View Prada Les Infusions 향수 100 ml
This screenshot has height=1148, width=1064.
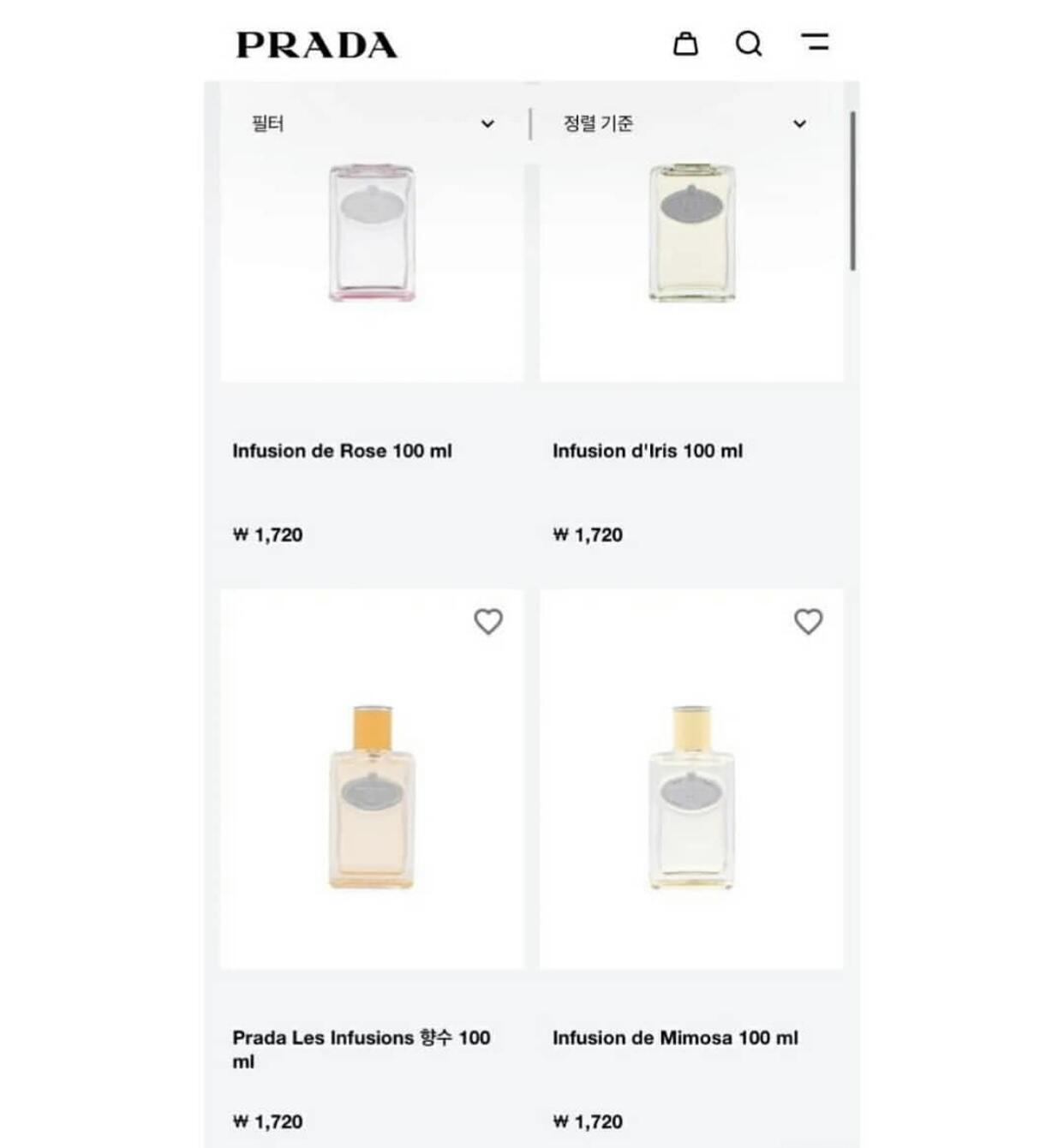click(x=362, y=1049)
